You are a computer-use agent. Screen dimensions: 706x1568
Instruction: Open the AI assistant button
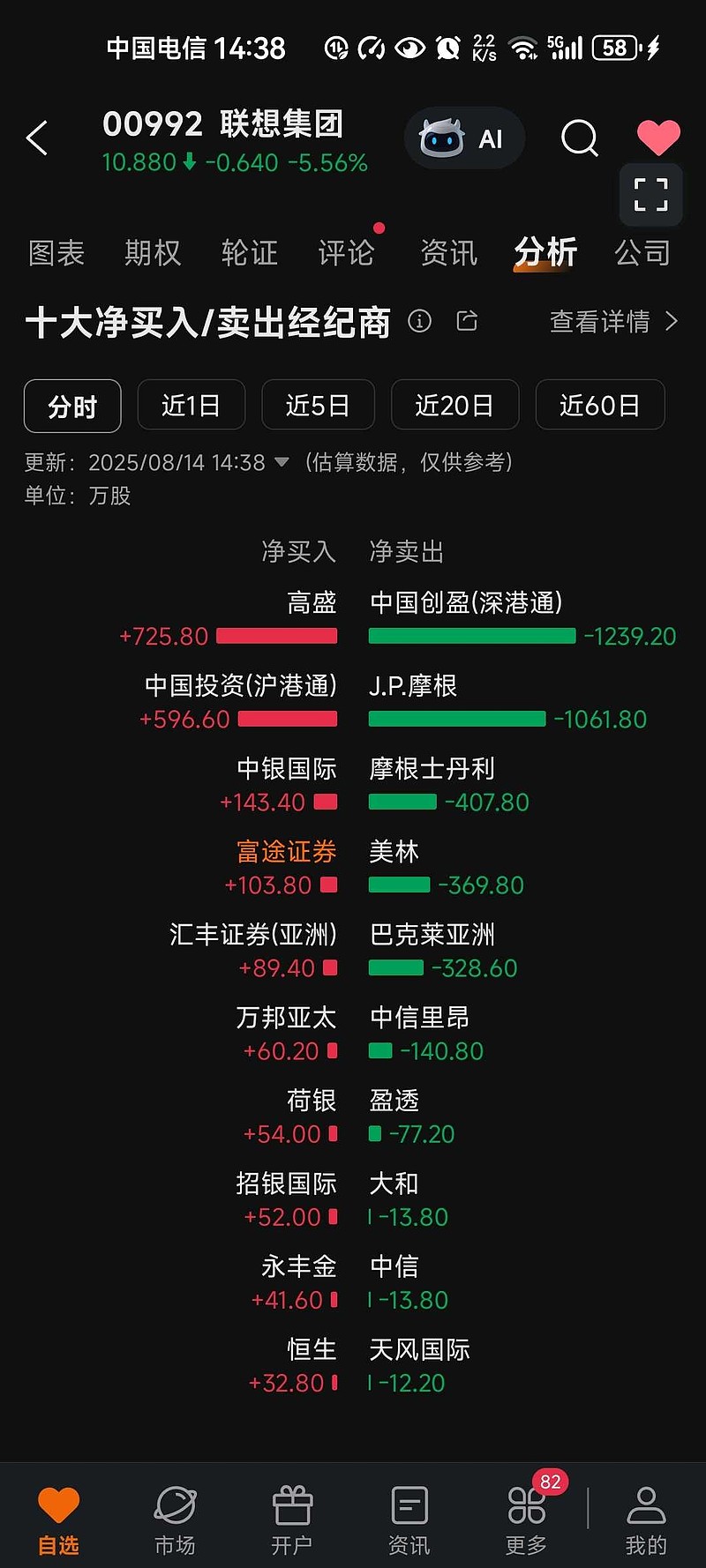tap(464, 138)
